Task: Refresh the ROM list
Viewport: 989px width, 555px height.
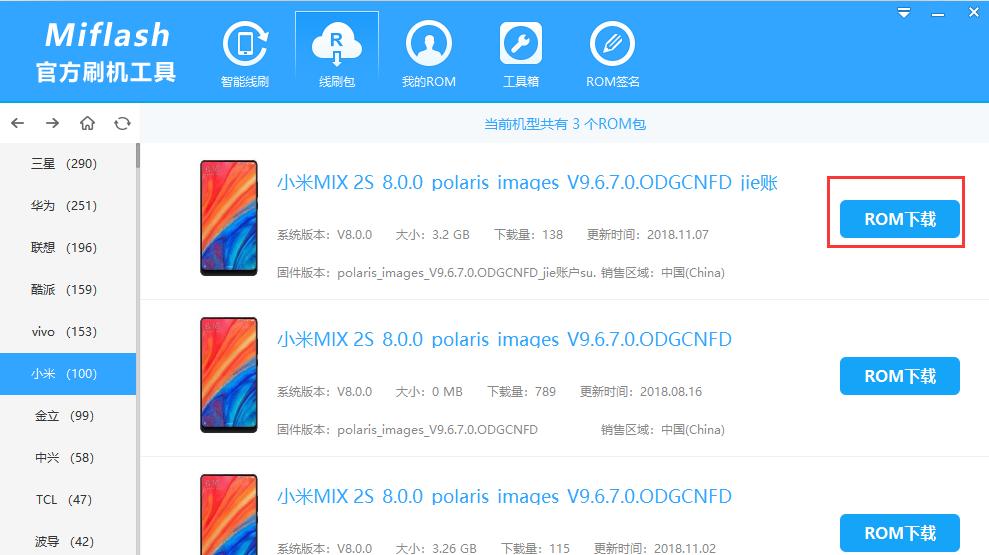Action: coord(122,123)
